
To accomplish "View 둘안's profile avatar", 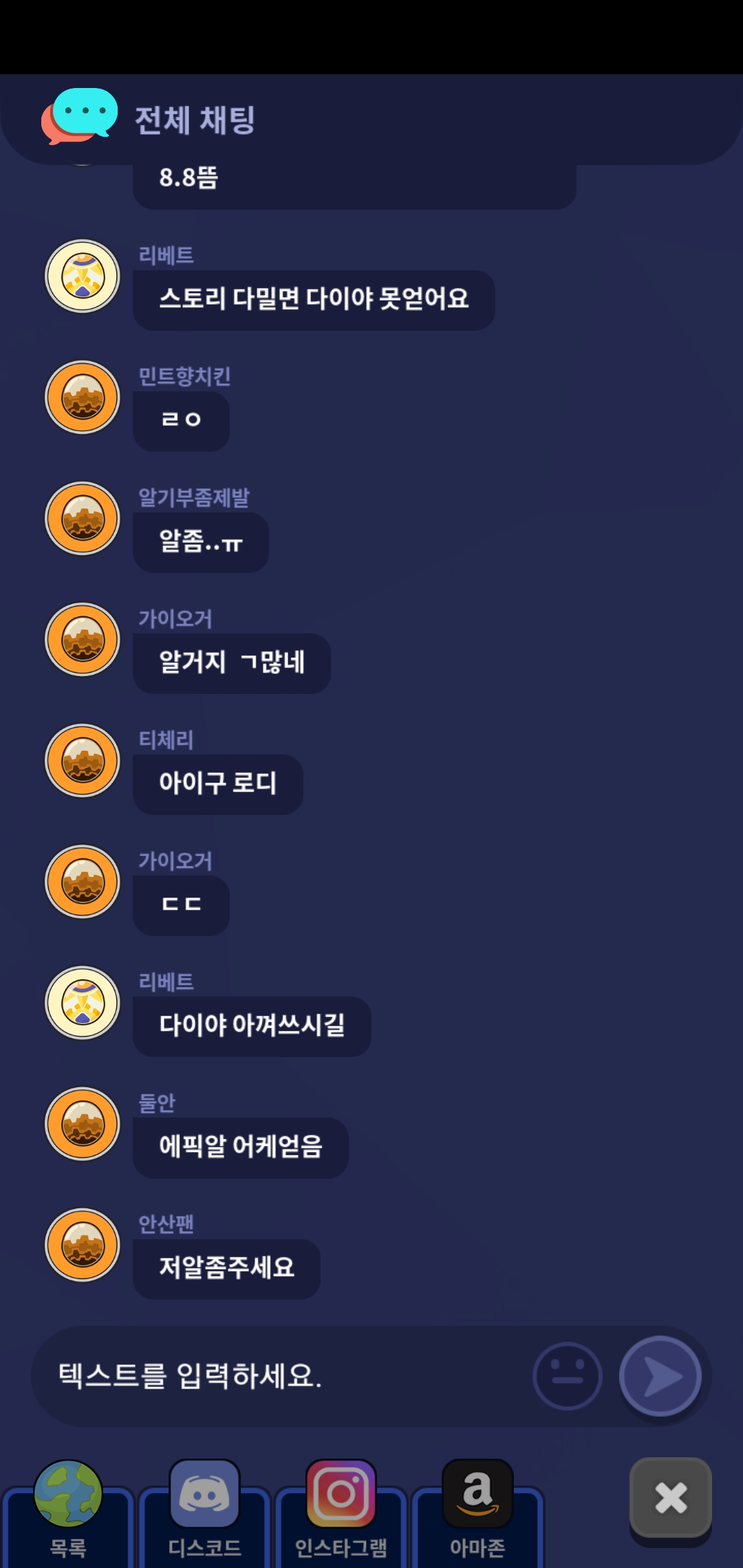I will point(83,1124).
